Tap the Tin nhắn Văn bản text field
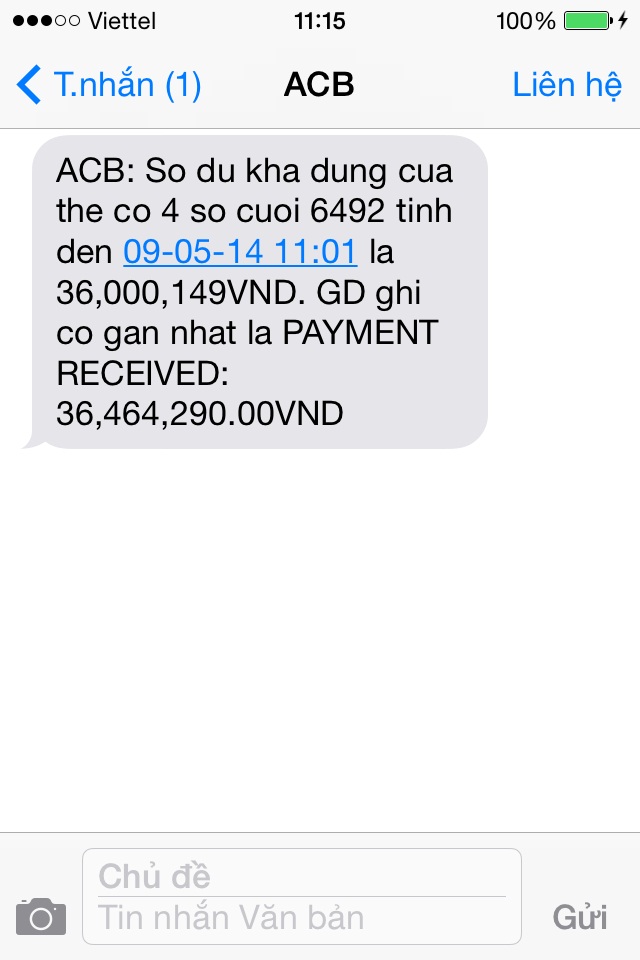Image resolution: width=640 pixels, height=960 pixels. click(x=300, y=918)
